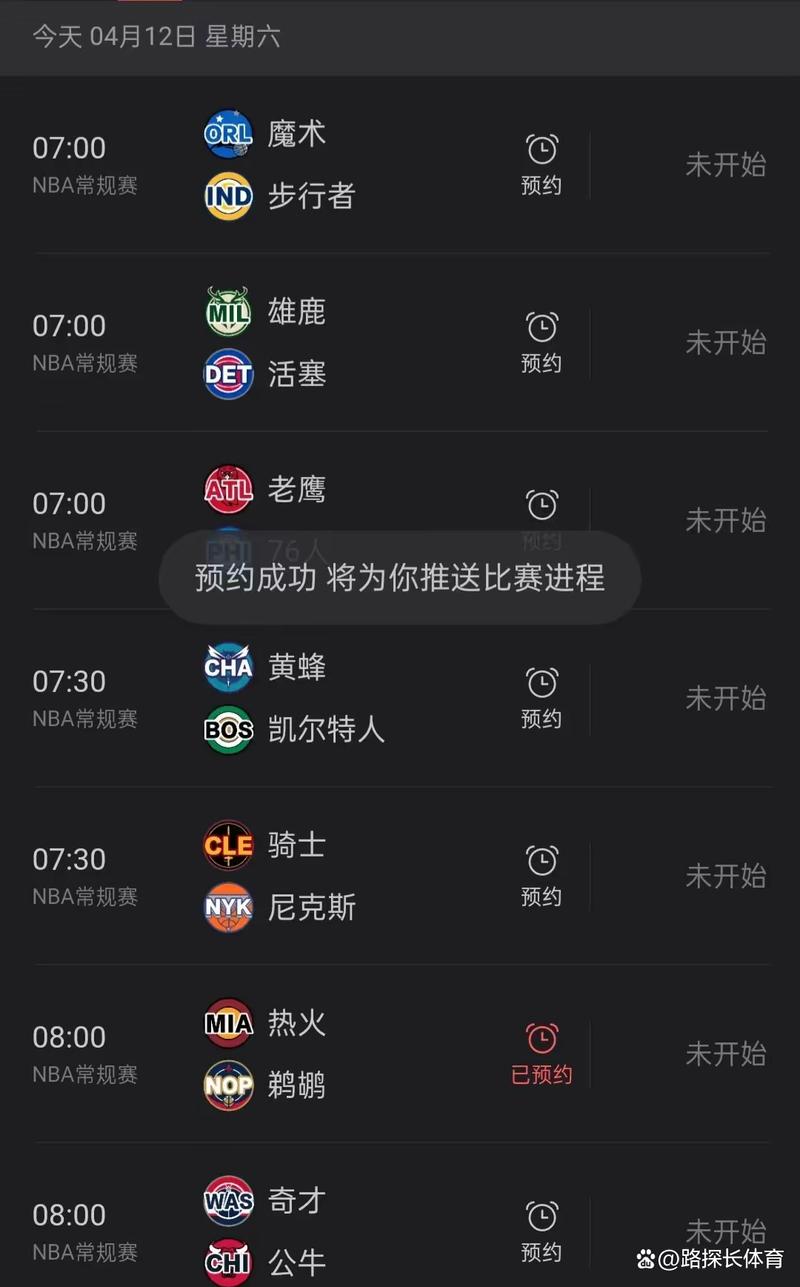Select the New York Knicks NYK logo

[x=228, y=908]
